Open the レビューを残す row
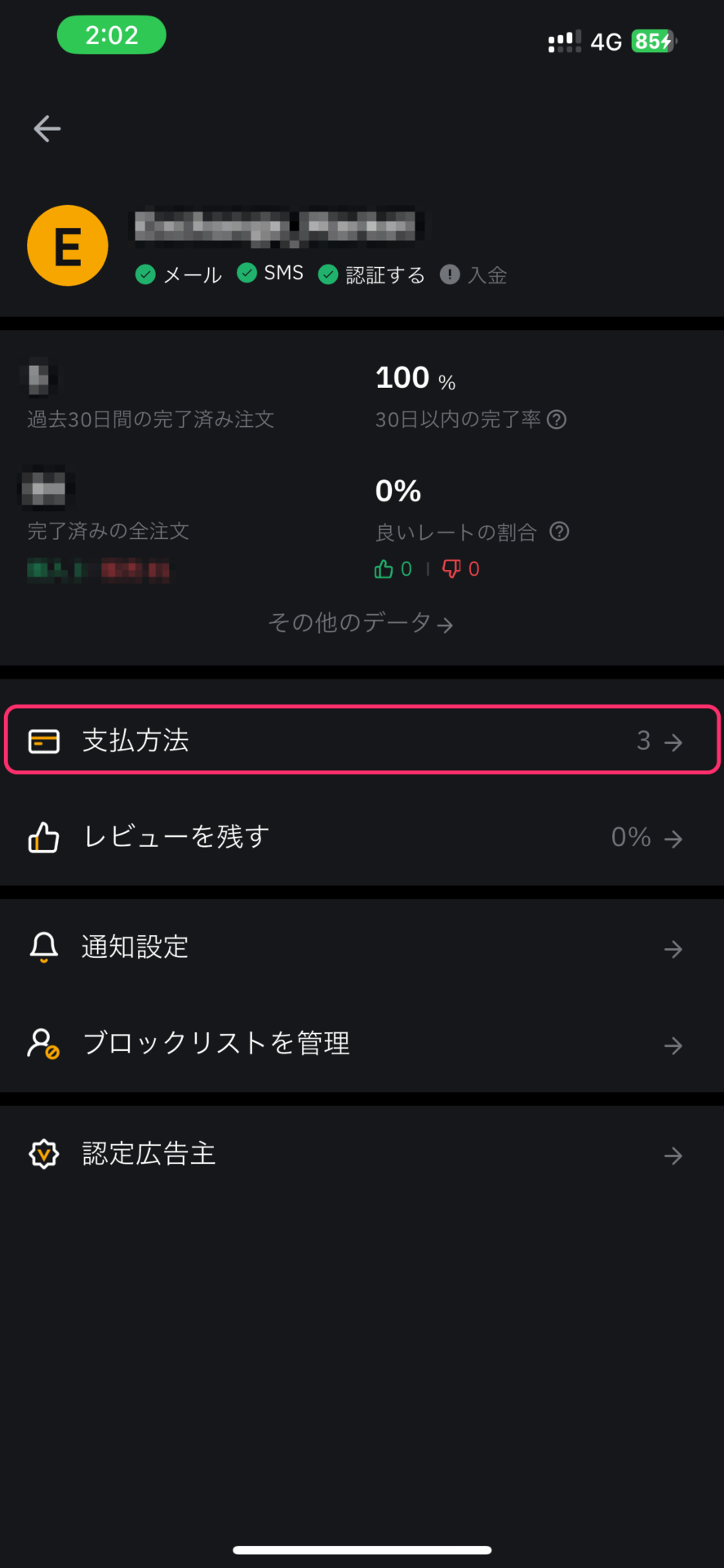Viewport: 724px width, 1568px height. point(362,837)
